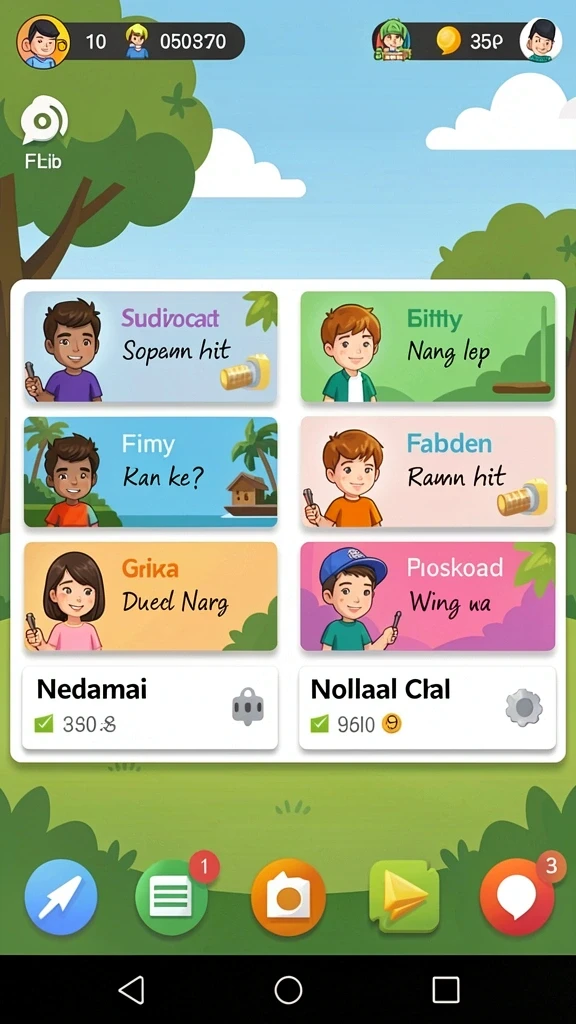Open the player avatar at top left
The image size is (576, 1024).
tap(43, 41)
